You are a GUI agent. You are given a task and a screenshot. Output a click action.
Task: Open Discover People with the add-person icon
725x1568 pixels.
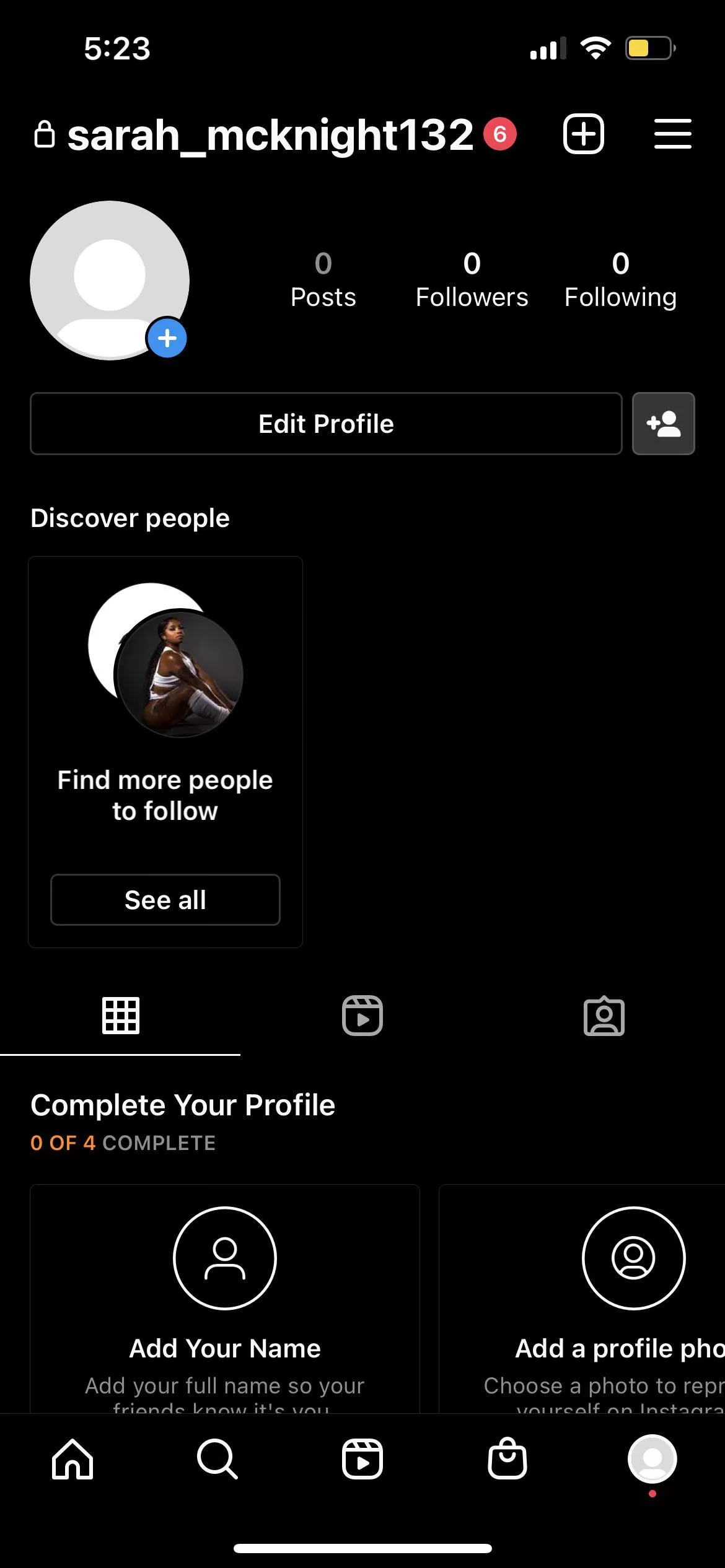663,424
